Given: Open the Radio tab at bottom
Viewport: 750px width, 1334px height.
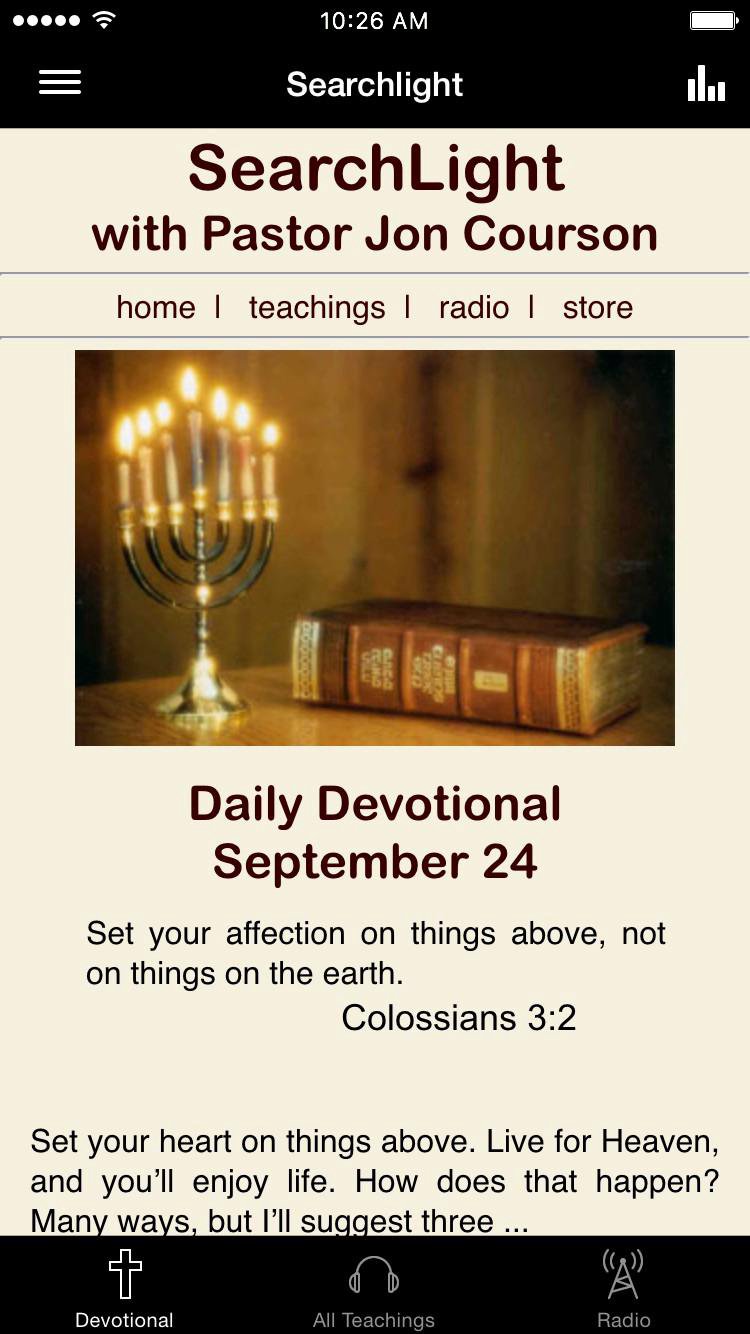Looking at the screenshot, I should point(623,1286).
